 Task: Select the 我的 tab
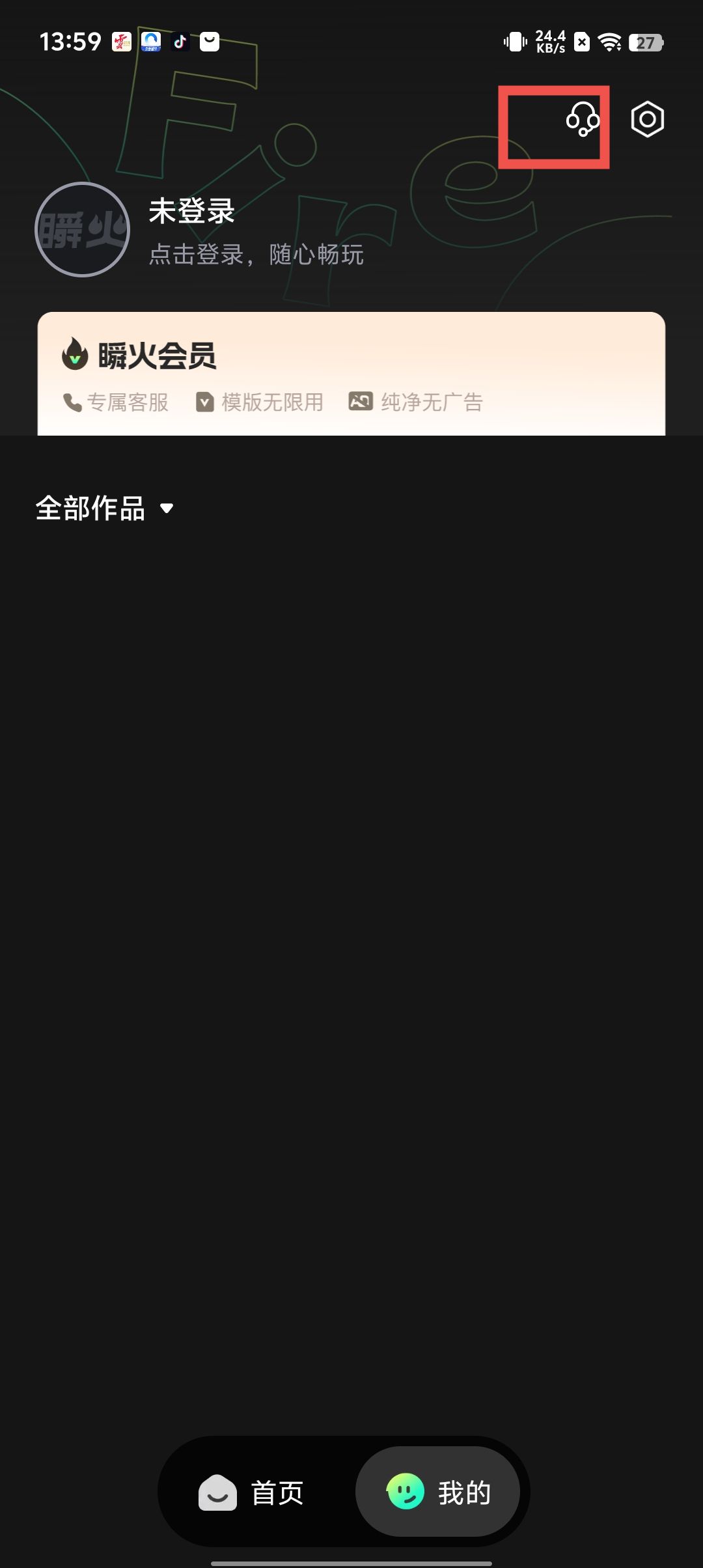[x=439, y=1492]
